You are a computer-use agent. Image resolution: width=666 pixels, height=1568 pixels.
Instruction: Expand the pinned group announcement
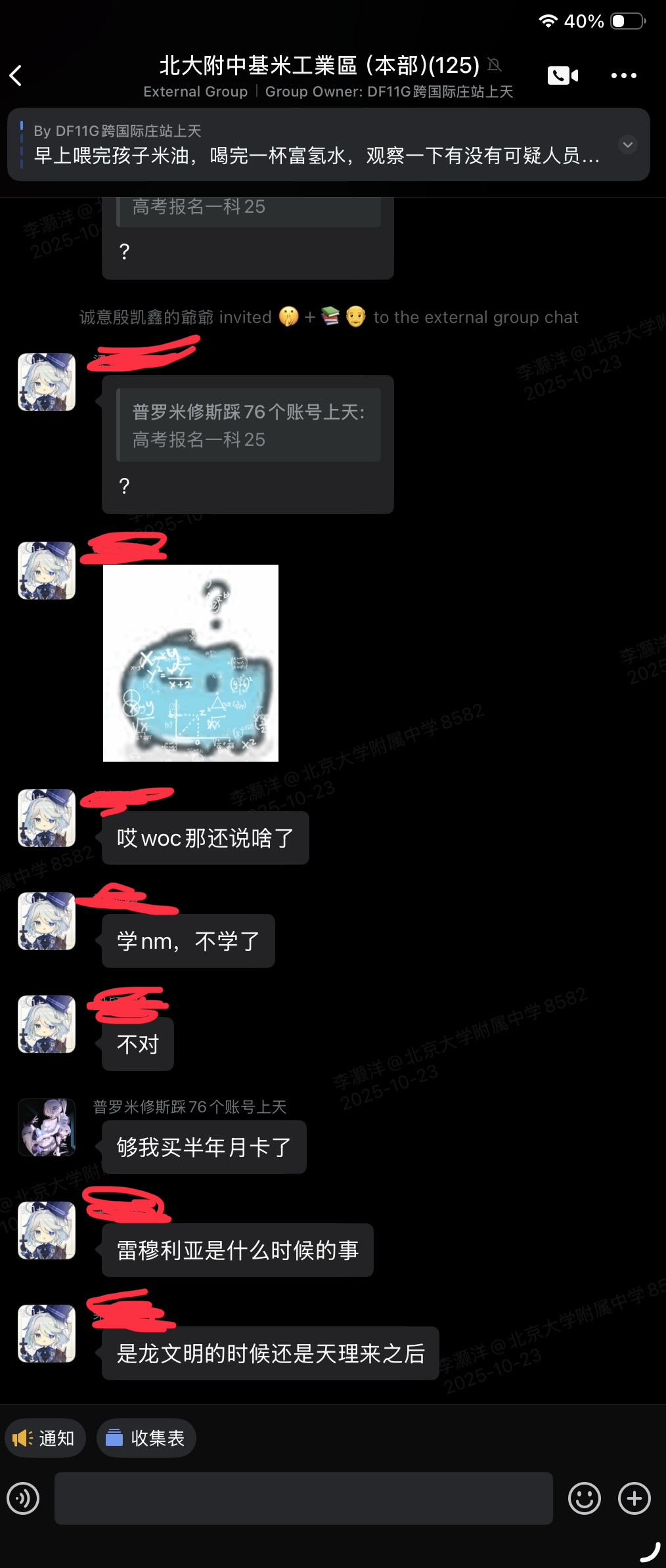tap(628, 144)
